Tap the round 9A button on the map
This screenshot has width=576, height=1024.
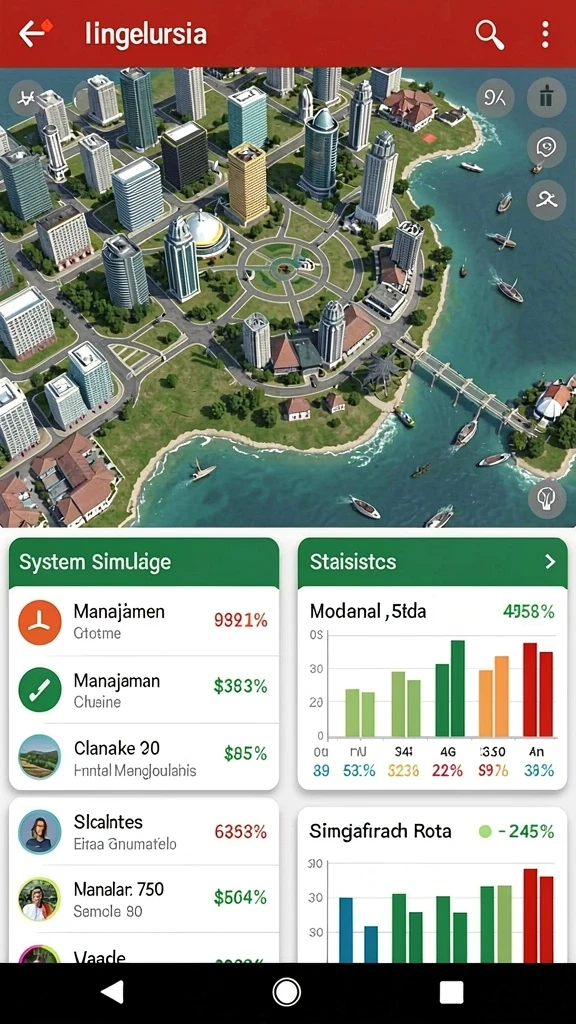(495, 98)
